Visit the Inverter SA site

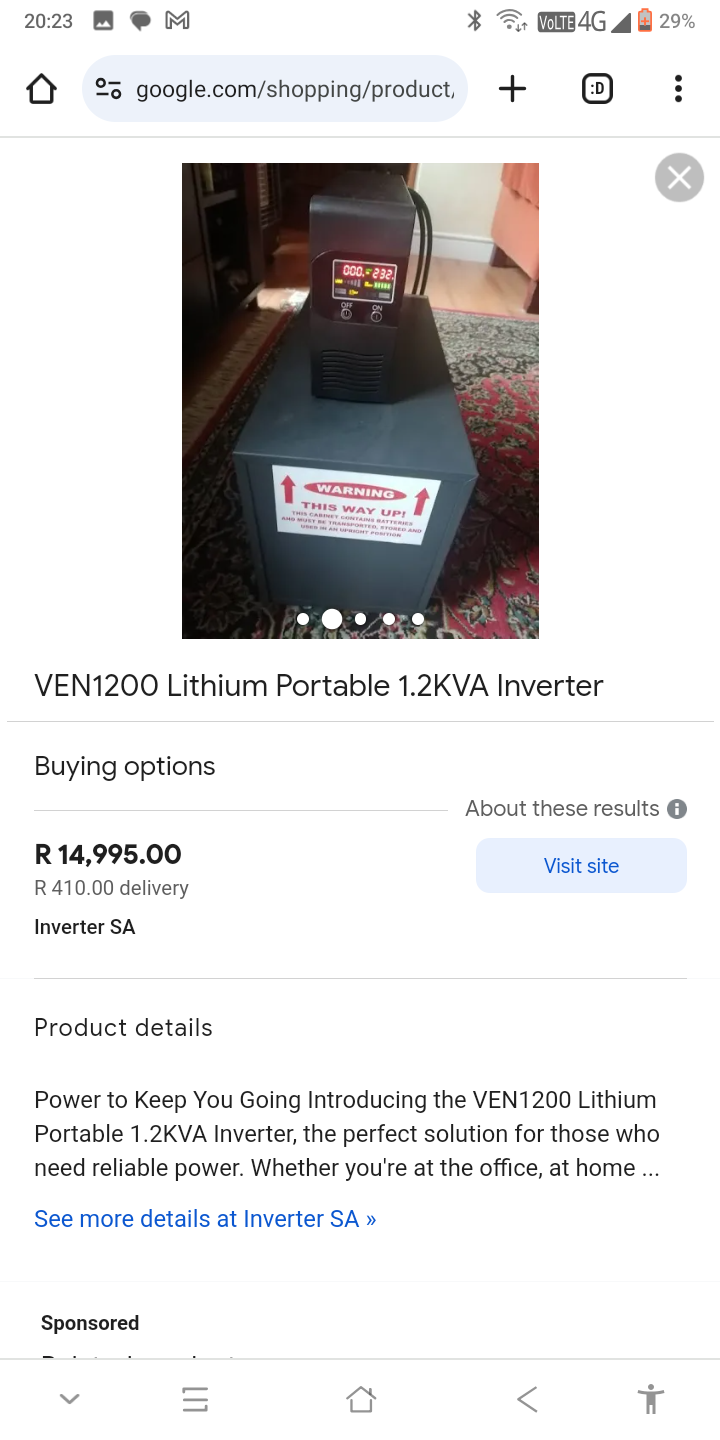tap(581, 866)
